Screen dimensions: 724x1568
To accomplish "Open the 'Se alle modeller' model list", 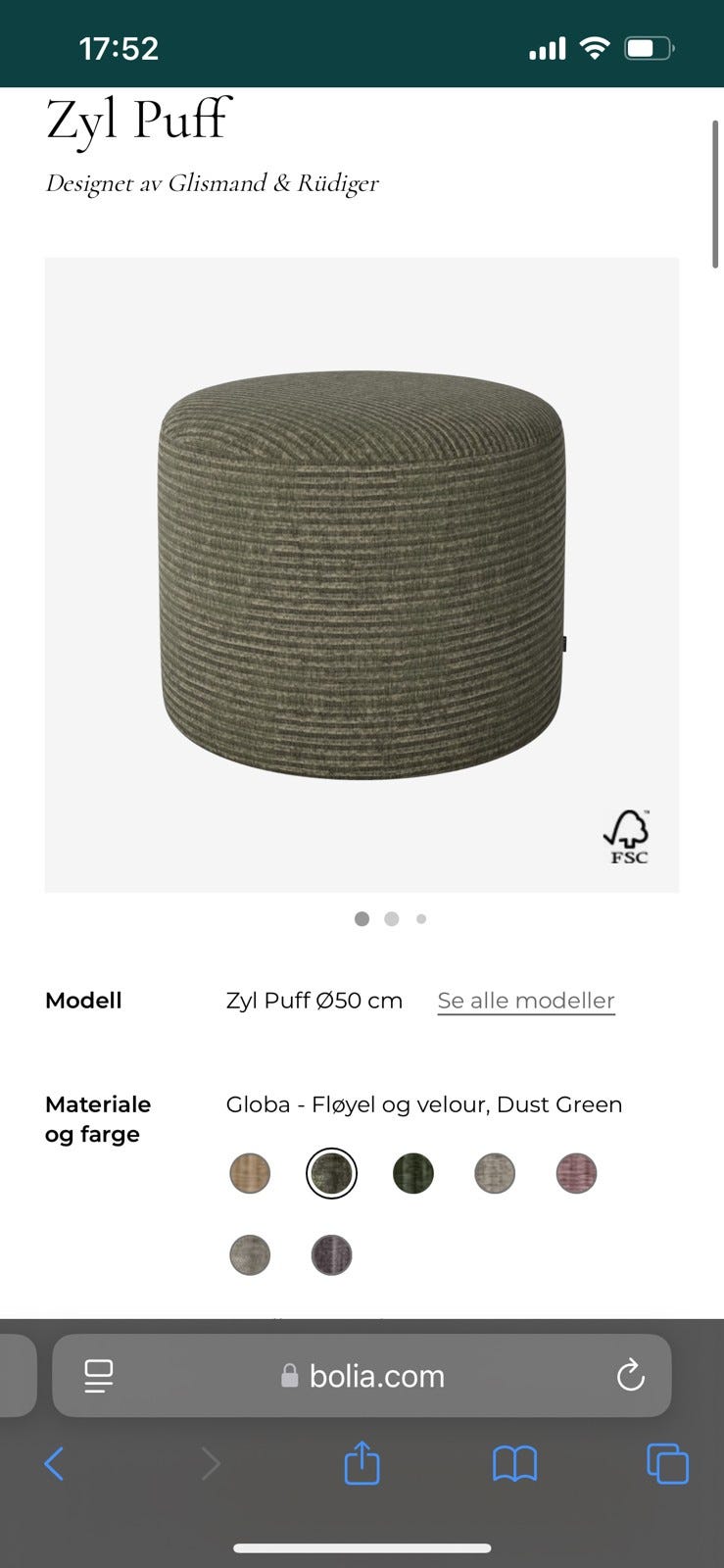I will [525, 1001].
